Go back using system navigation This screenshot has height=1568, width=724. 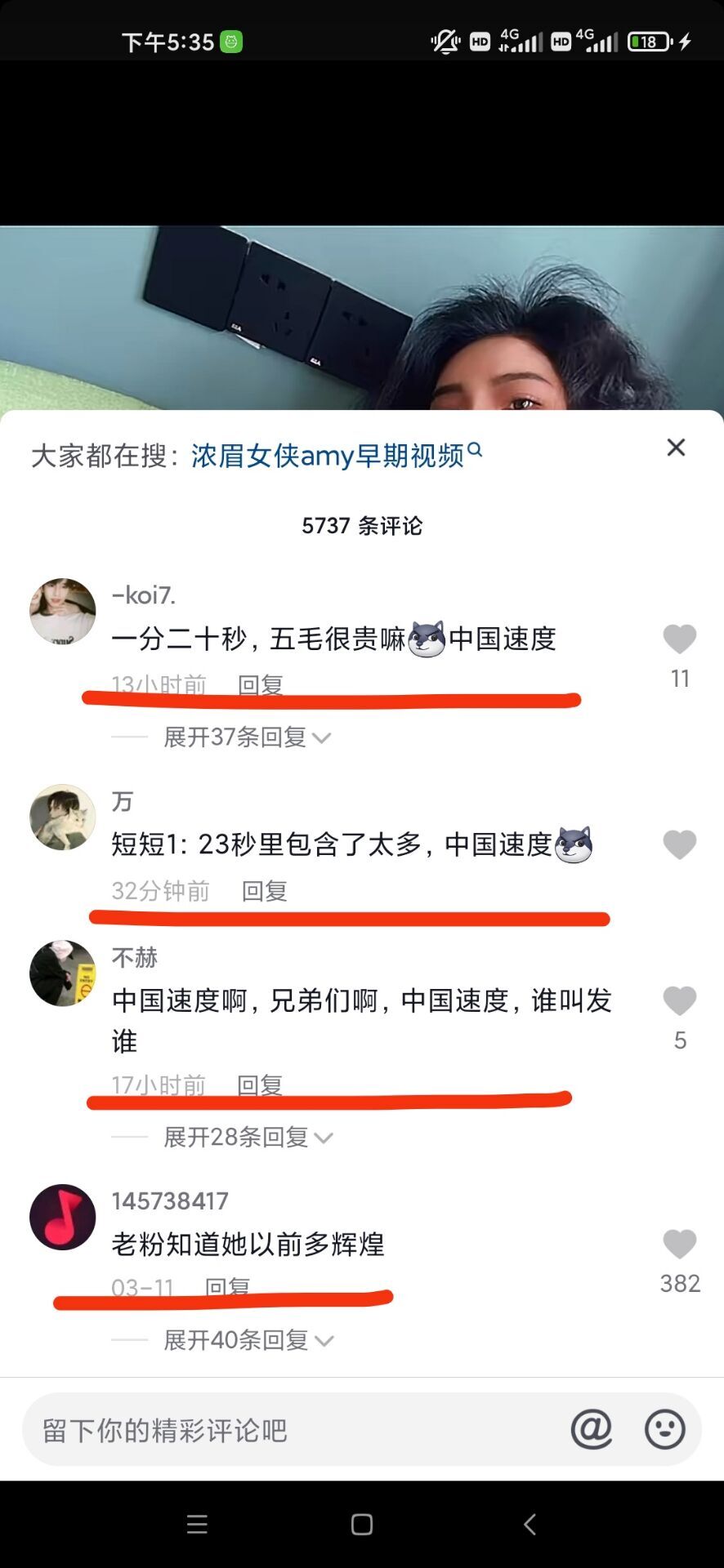click(x=530, y=1524)
